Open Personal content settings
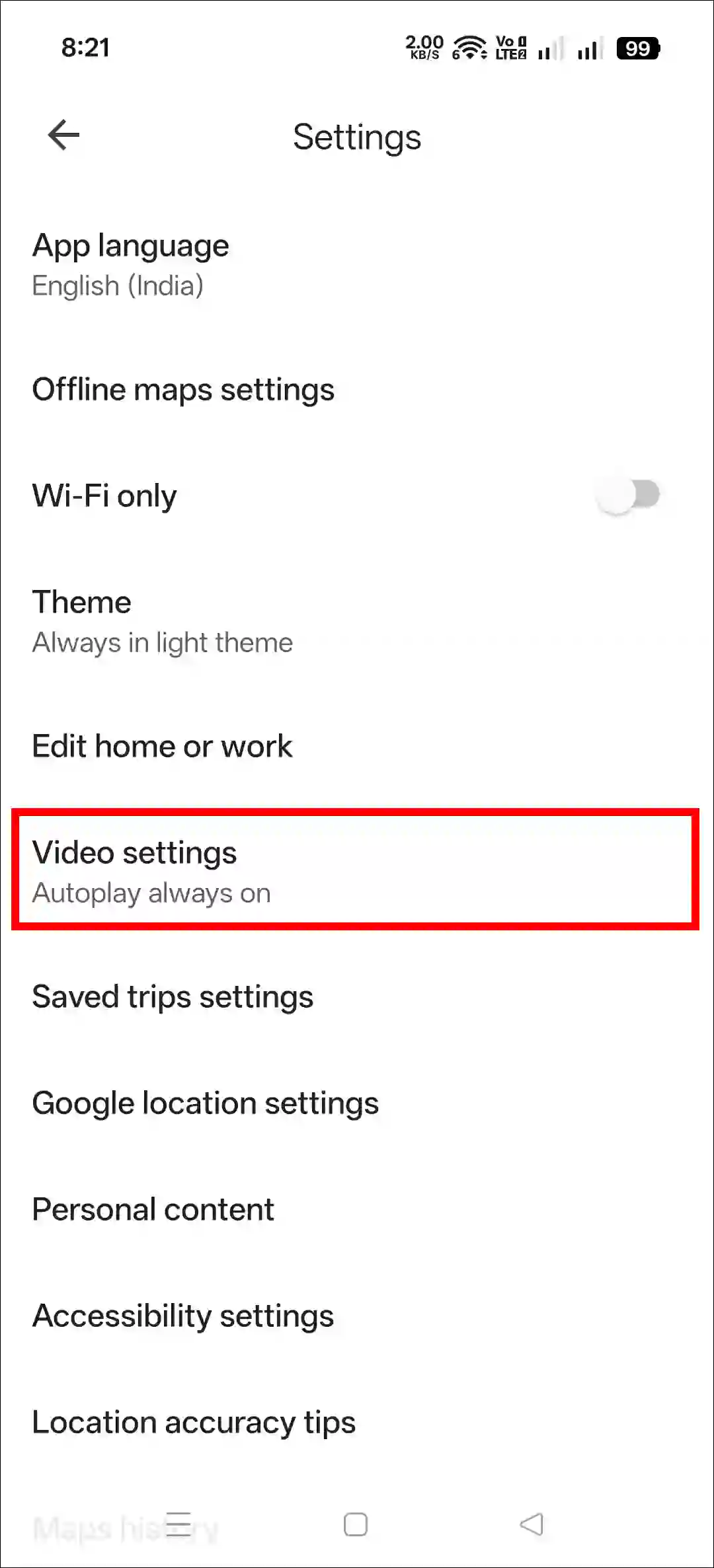The height and width of the screenshot is (1568, 714). [153, 1209]
